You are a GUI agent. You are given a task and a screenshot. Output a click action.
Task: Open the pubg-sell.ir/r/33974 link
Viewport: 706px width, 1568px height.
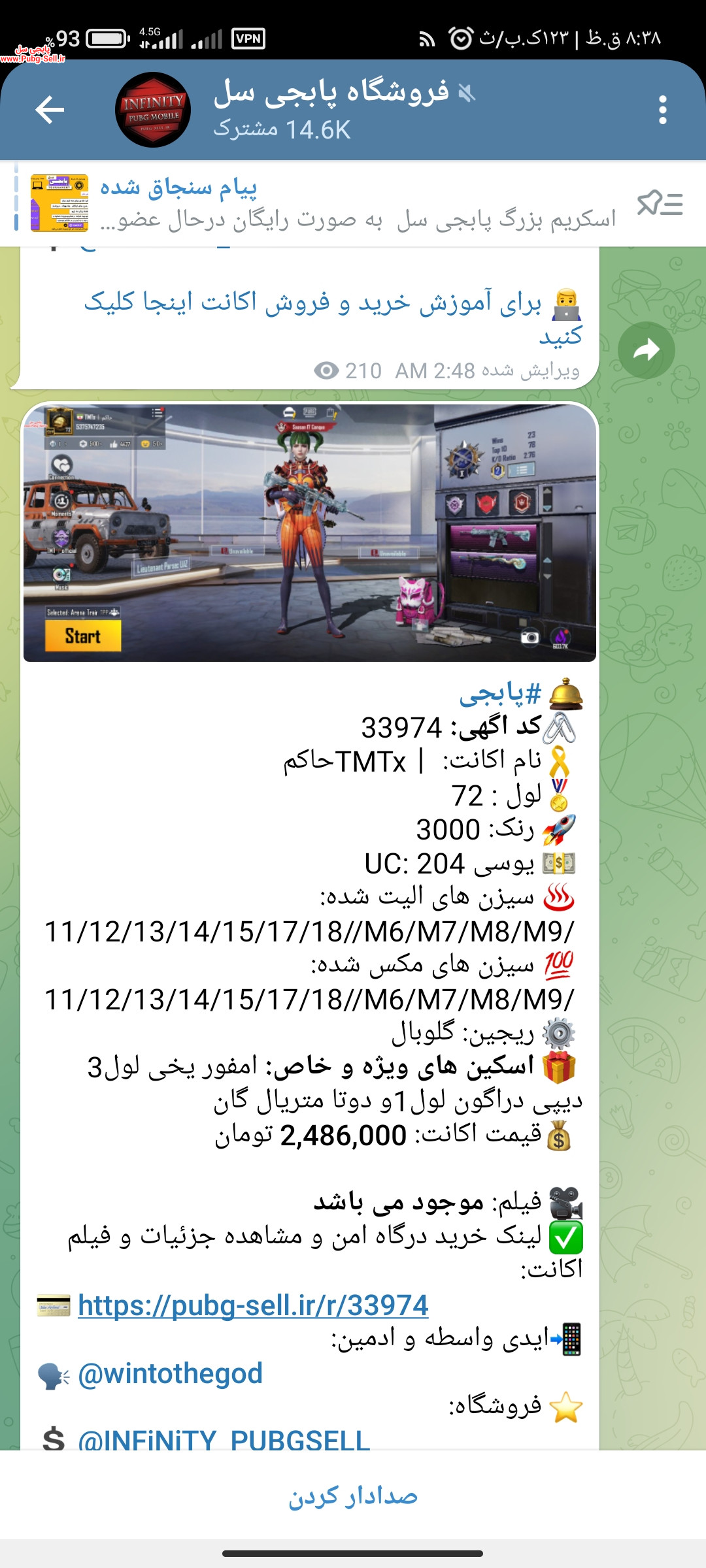(x=253, y=1305)
